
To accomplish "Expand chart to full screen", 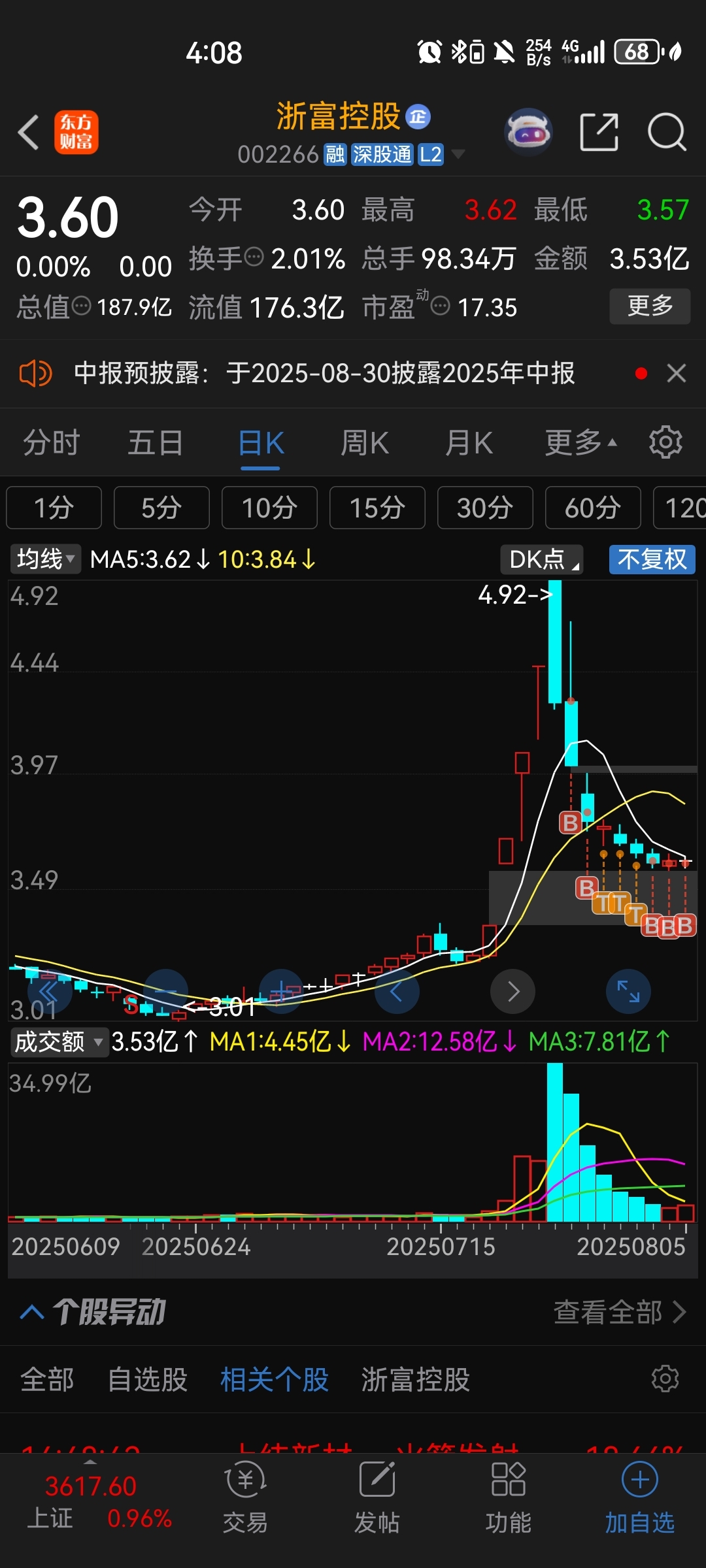I will click(628, 991).
